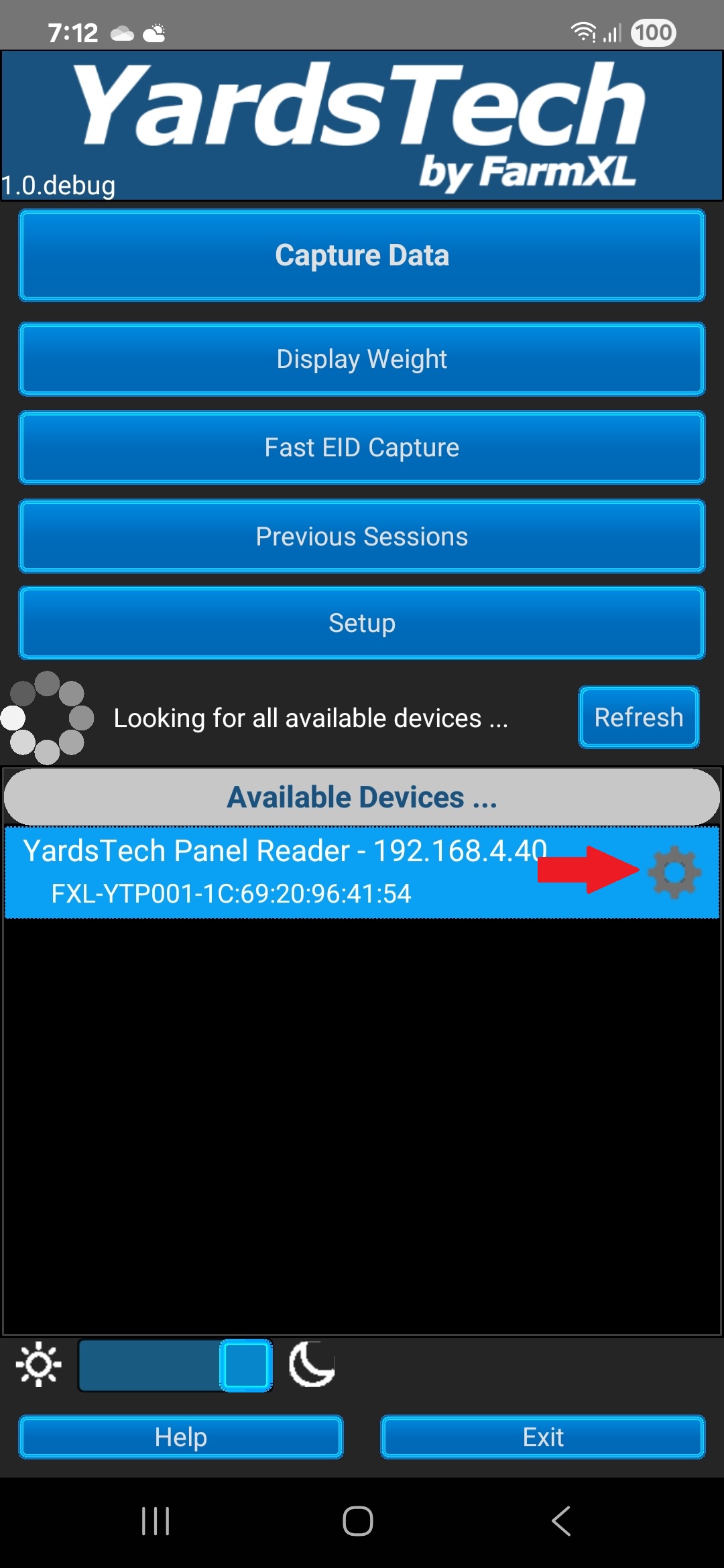Screen dimensions: 724x1568
Task: Select Display Weight
Action: [362, 359]
